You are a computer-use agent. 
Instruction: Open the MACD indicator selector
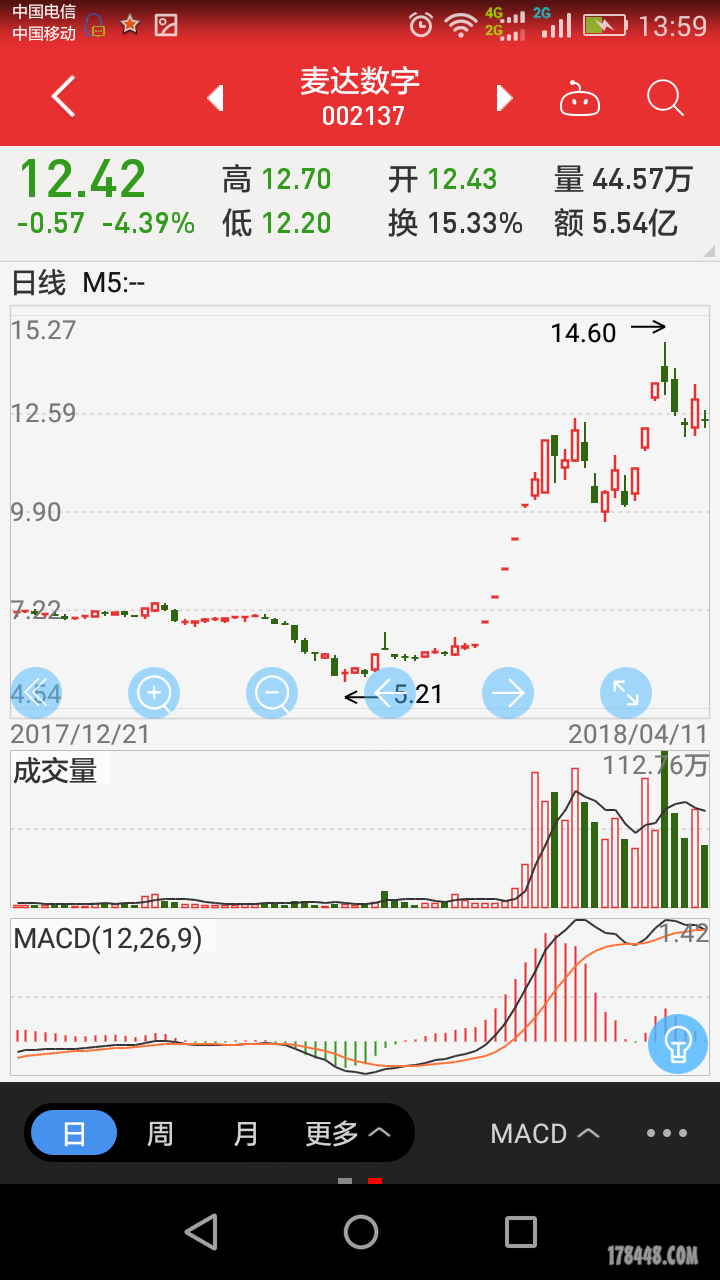pos(545,1133)
